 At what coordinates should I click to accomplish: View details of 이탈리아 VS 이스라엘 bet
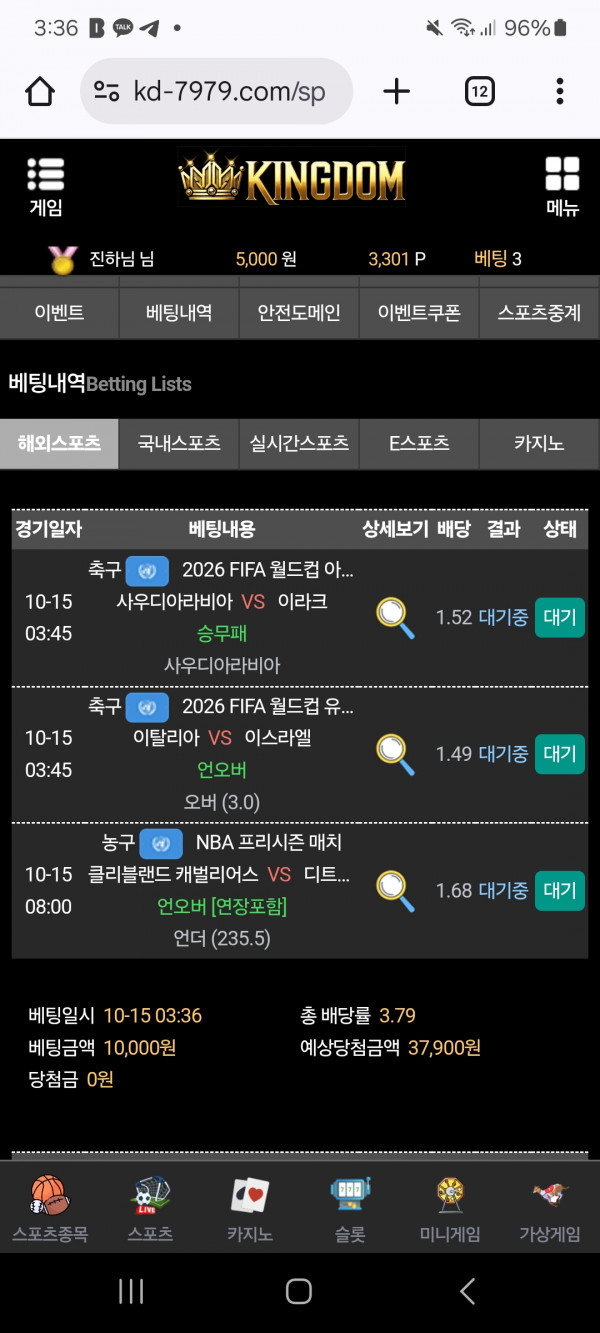click(x=395, y=754)
